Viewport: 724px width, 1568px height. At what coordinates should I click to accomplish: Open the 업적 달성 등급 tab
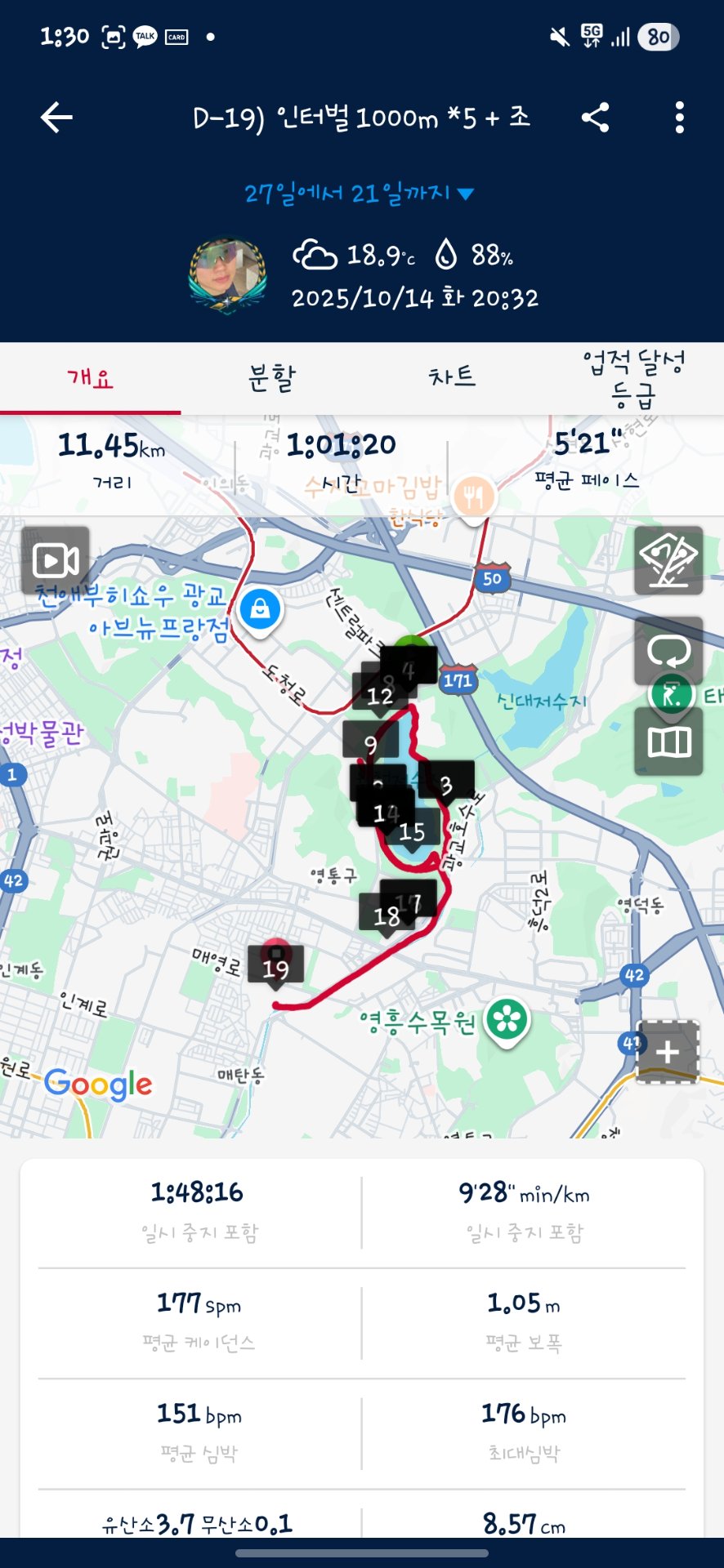pyautogui.click(x=633, y=378)
